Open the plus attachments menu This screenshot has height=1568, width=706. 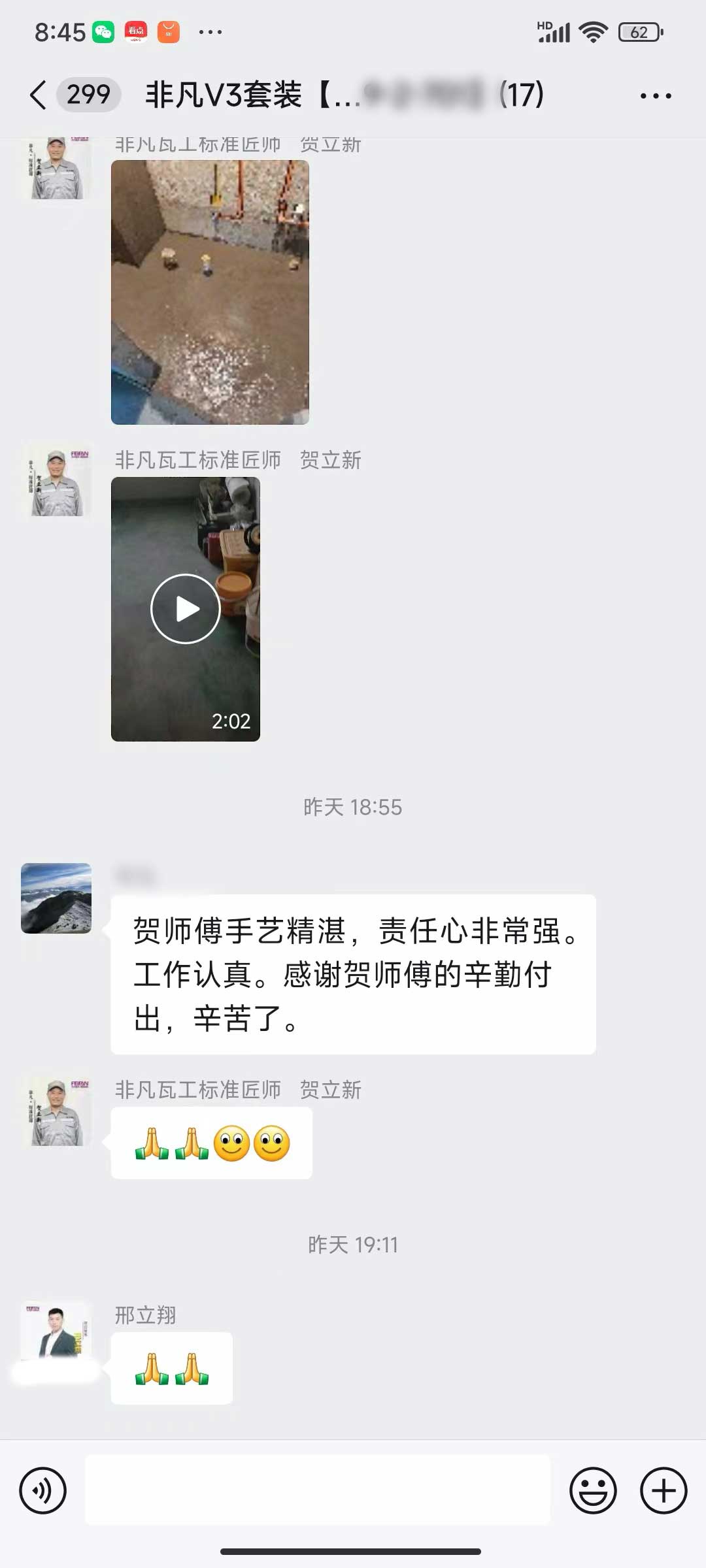663,1491
